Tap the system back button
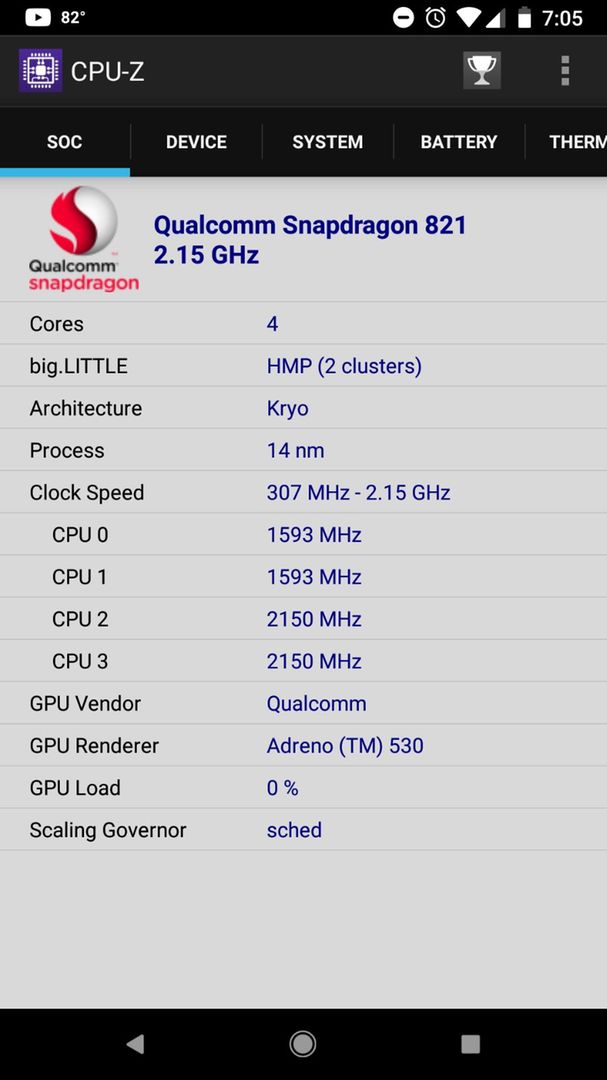 [136, 1044]
